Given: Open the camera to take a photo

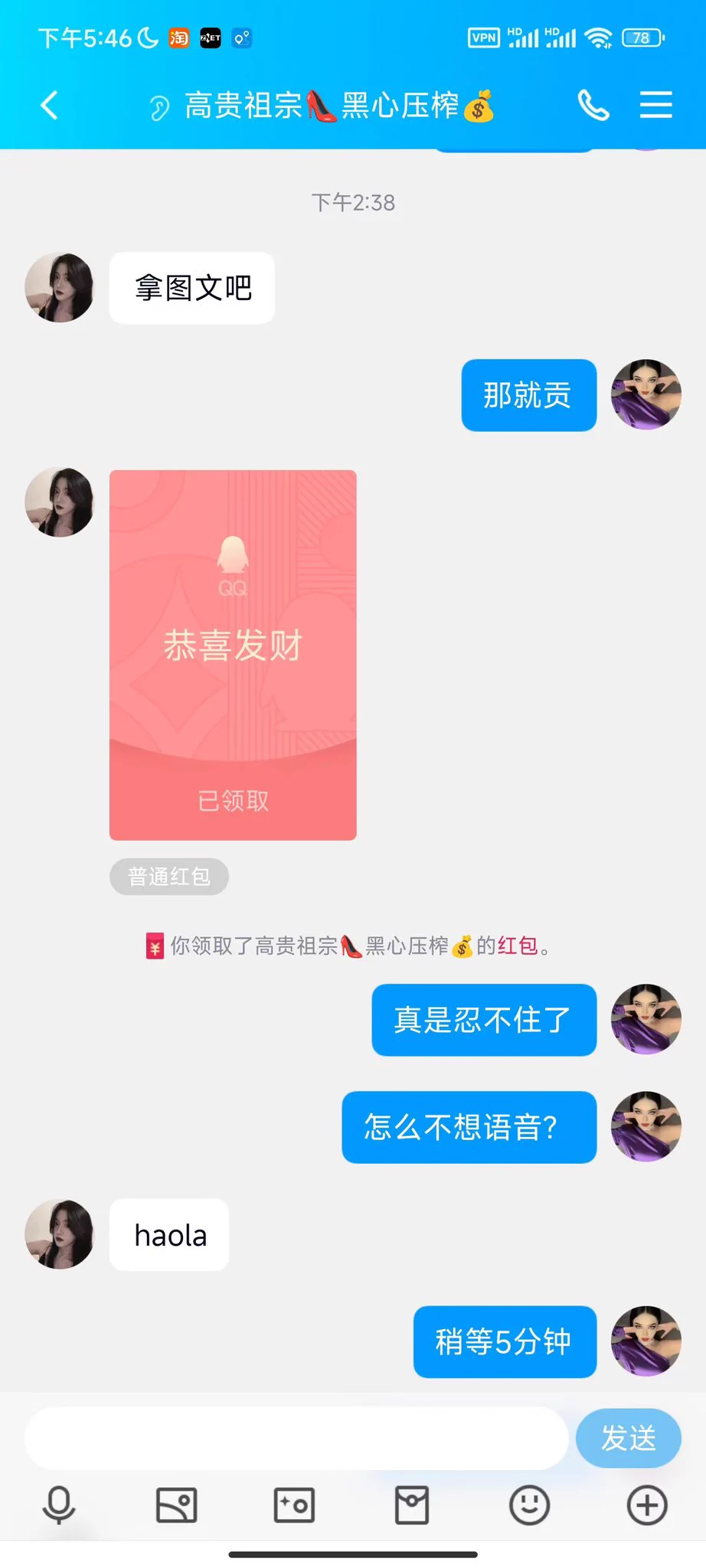Looking at the screenshot, I should click(x=294, y=1505).
